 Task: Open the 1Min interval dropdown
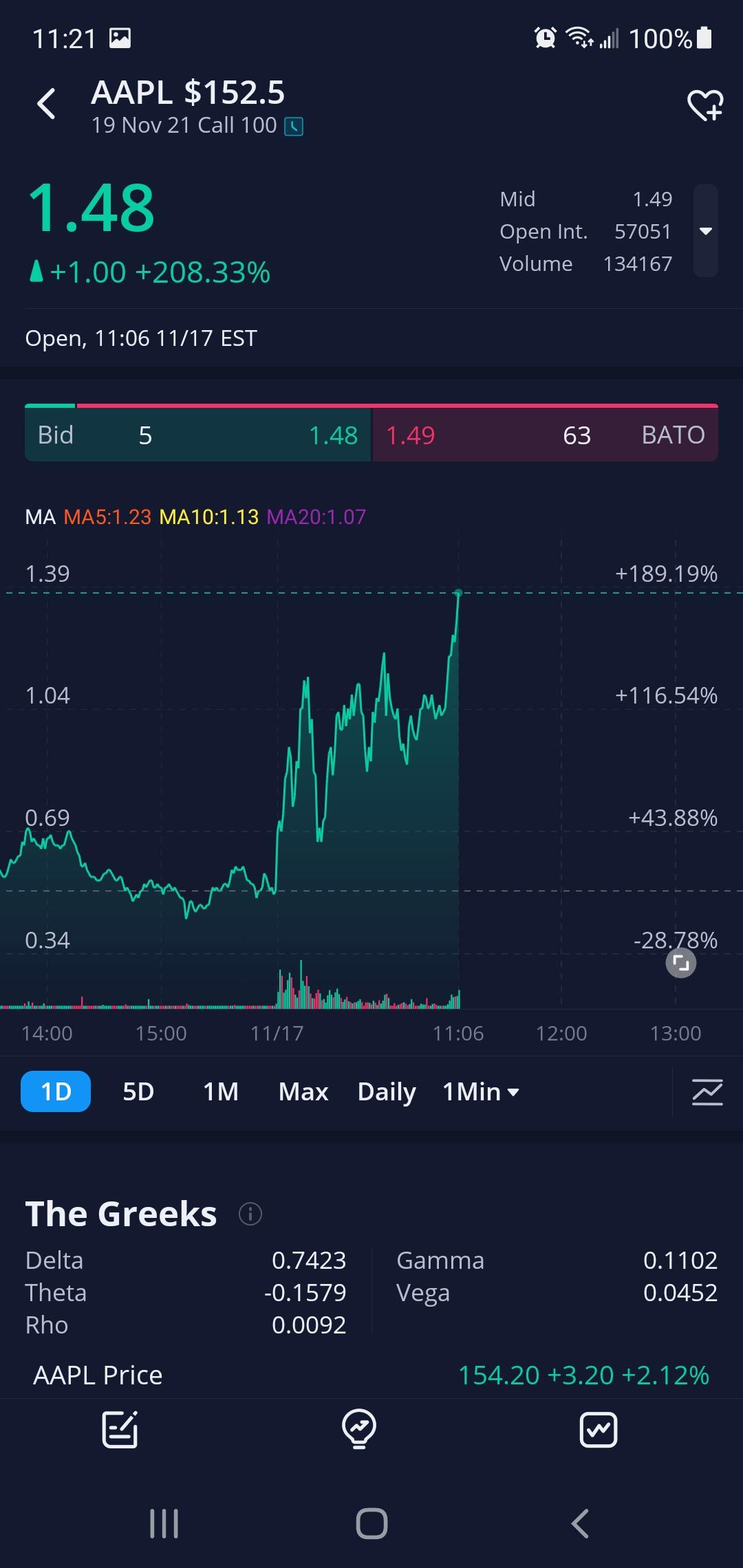[481, 1091]
